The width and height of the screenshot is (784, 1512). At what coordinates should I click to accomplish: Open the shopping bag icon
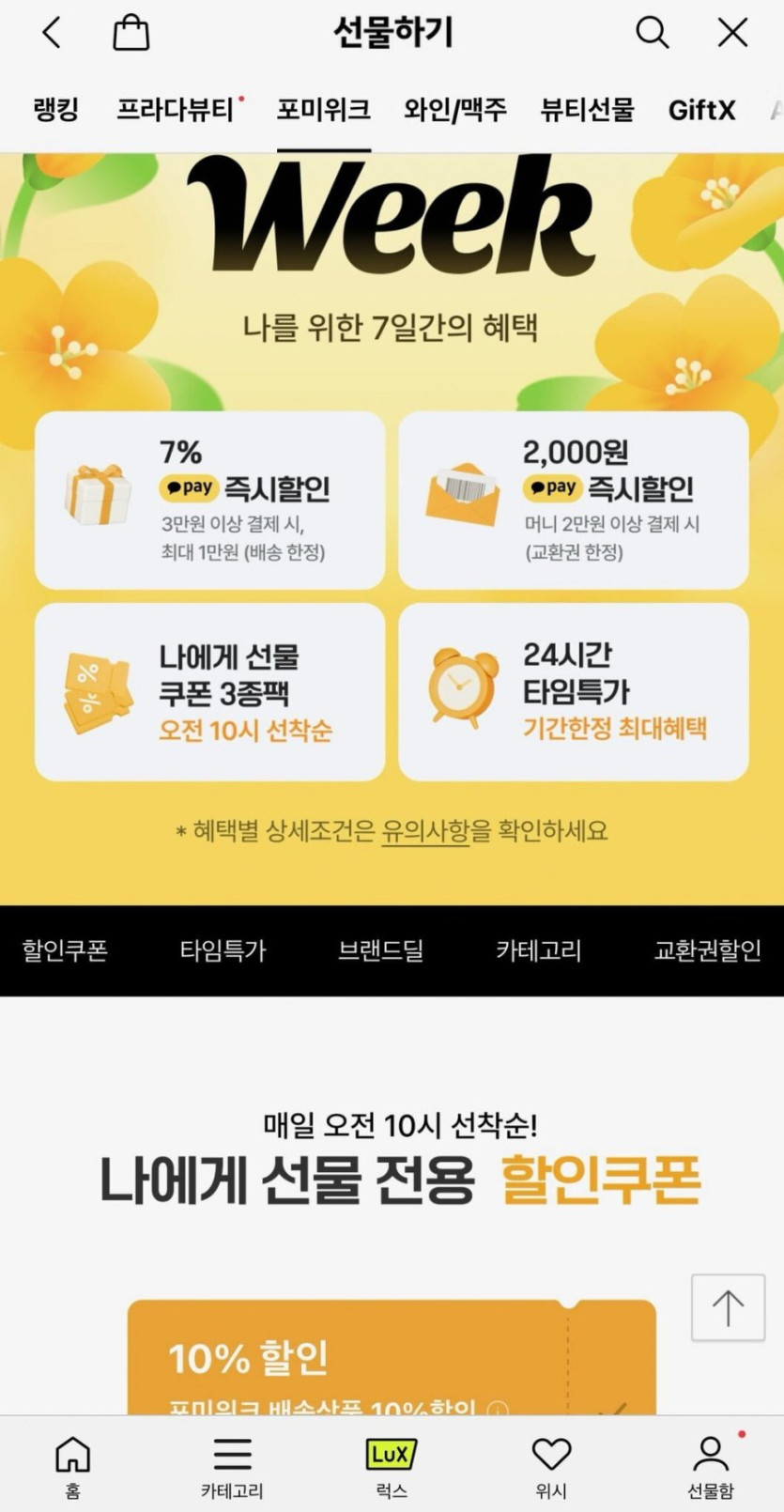point(131,33)
